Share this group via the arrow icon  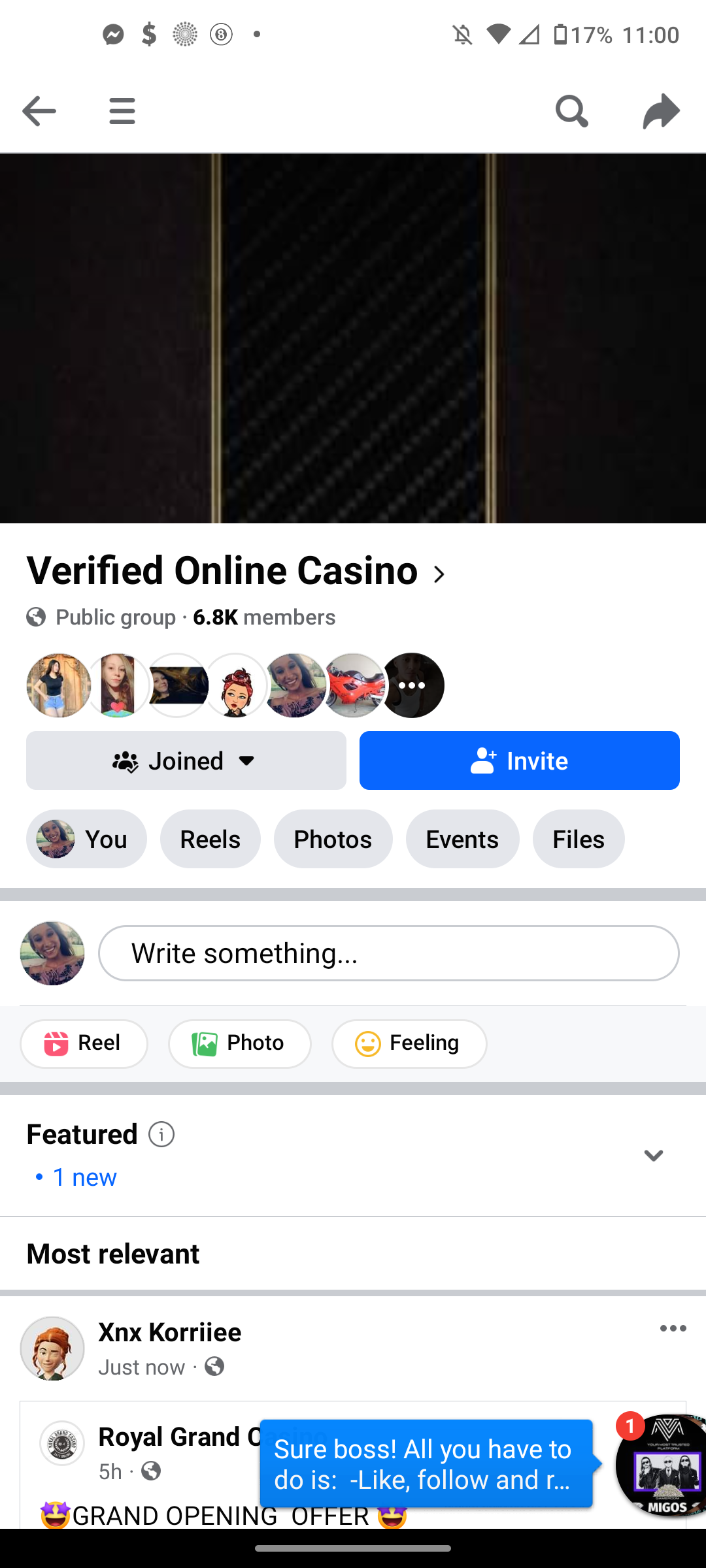point(662,111)
